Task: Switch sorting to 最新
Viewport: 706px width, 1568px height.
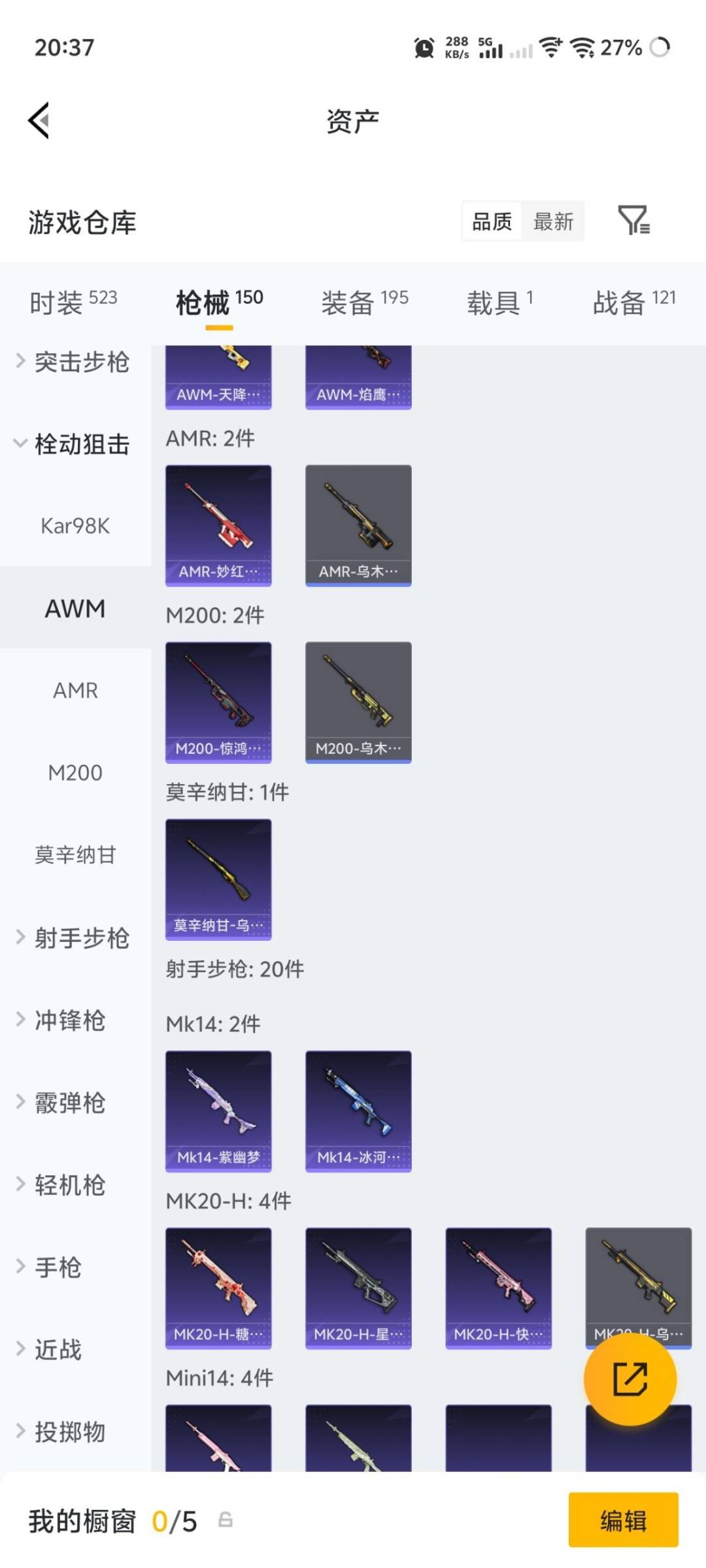Action: [x=553, y=222]
